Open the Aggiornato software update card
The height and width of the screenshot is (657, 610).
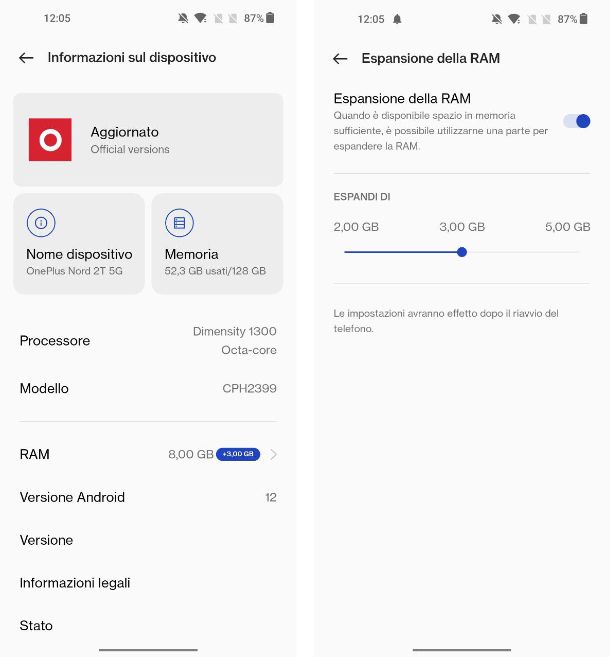coord(148,140)
